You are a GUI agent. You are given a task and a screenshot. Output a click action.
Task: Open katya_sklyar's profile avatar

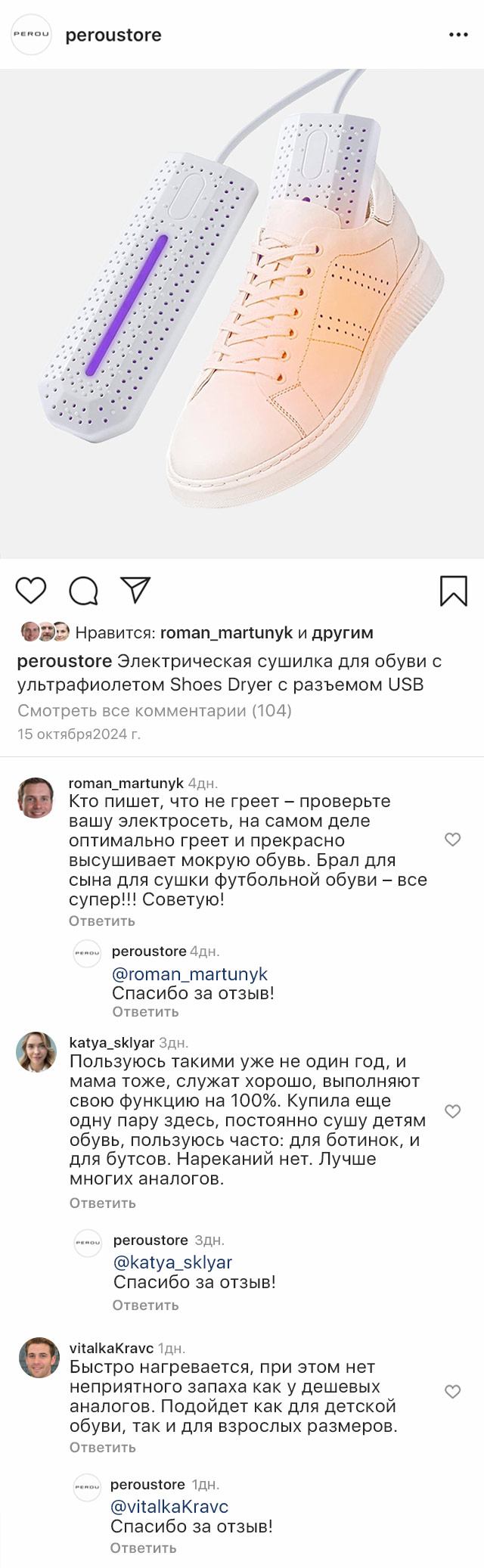click(36, 1052)
